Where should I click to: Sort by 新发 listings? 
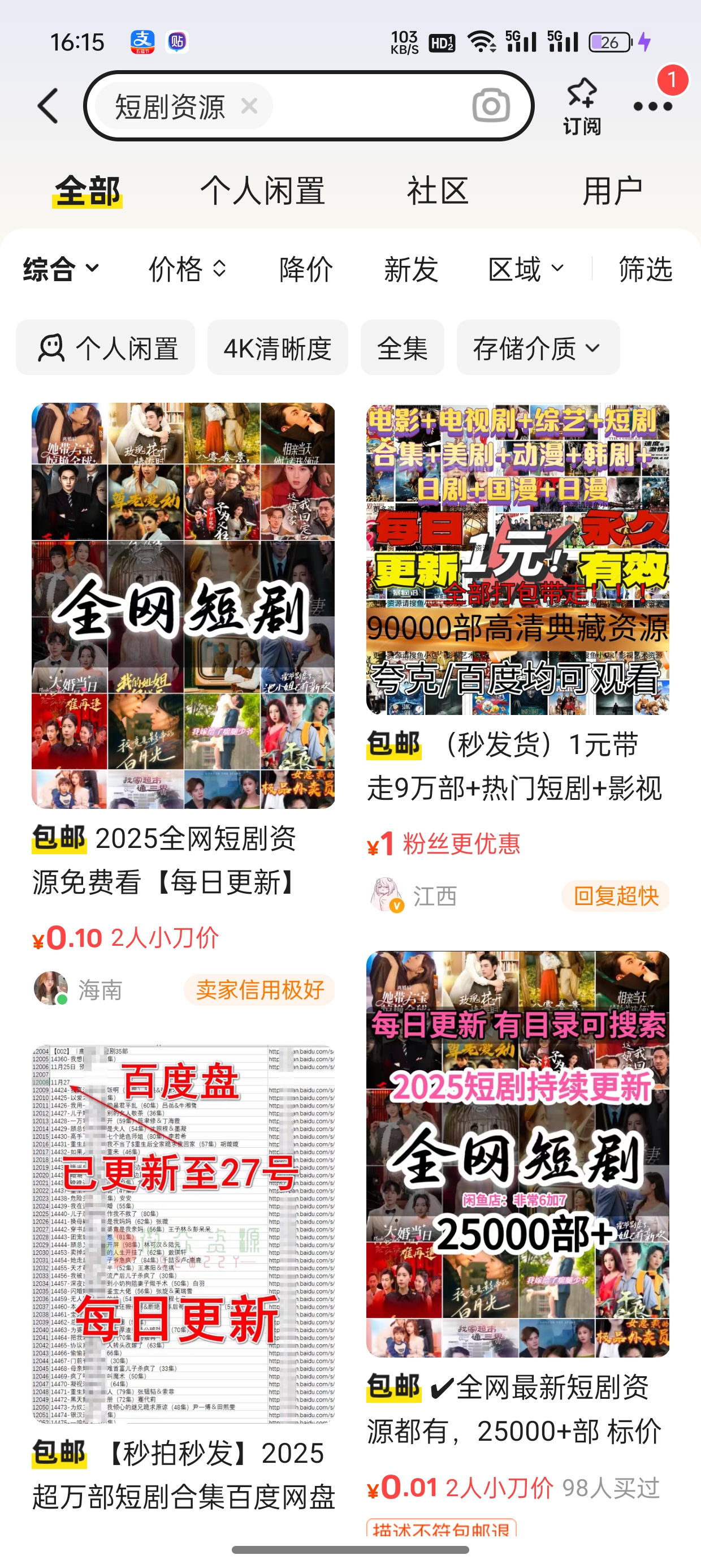[x=411, y=269]
